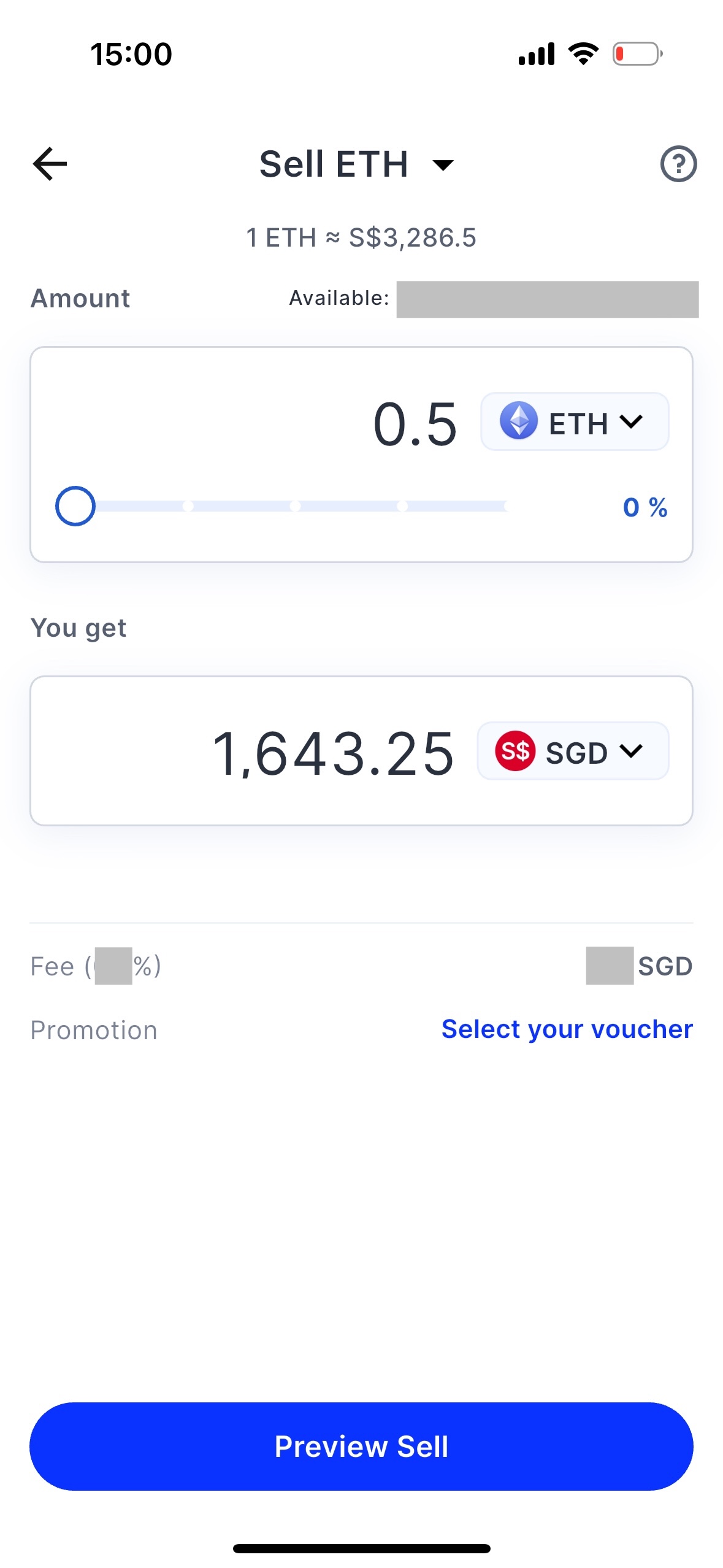Viewport: 723px width, 1568px height.
Task: Open the help question mark icon
Action: pyautogui.click(x=678, y=164)
